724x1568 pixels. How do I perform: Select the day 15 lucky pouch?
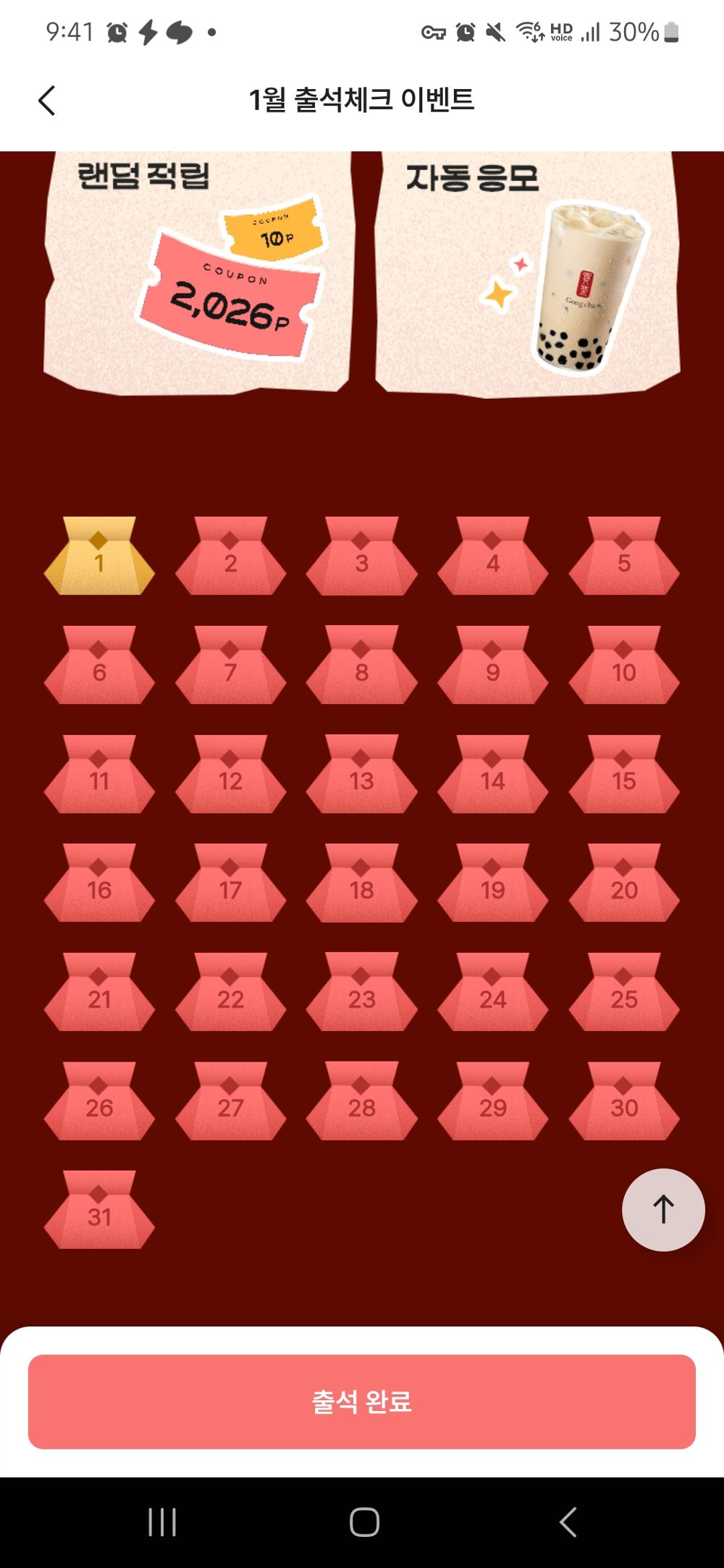623,775
